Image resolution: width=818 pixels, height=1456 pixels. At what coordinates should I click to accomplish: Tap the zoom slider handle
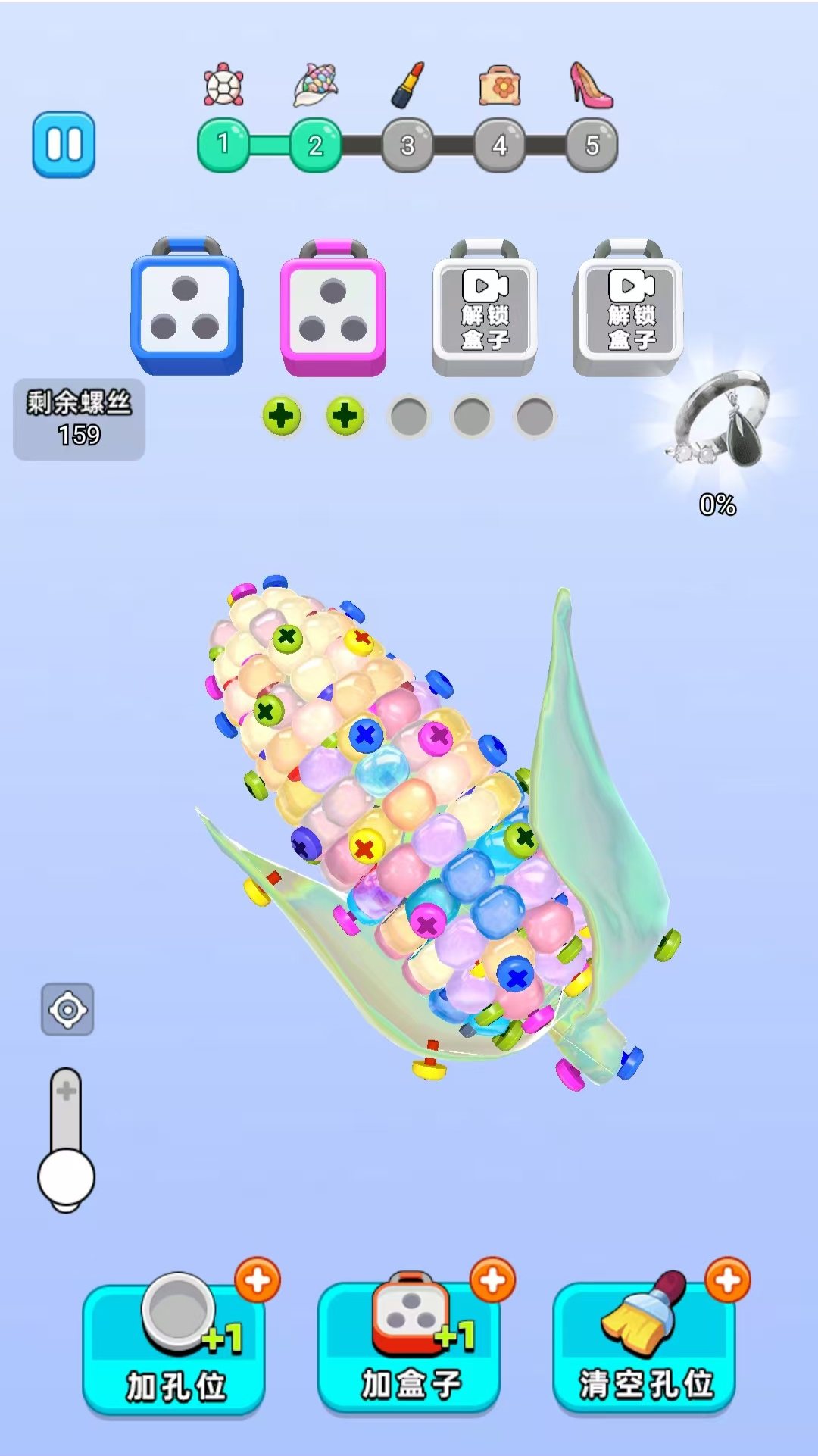click(66, 1178)
